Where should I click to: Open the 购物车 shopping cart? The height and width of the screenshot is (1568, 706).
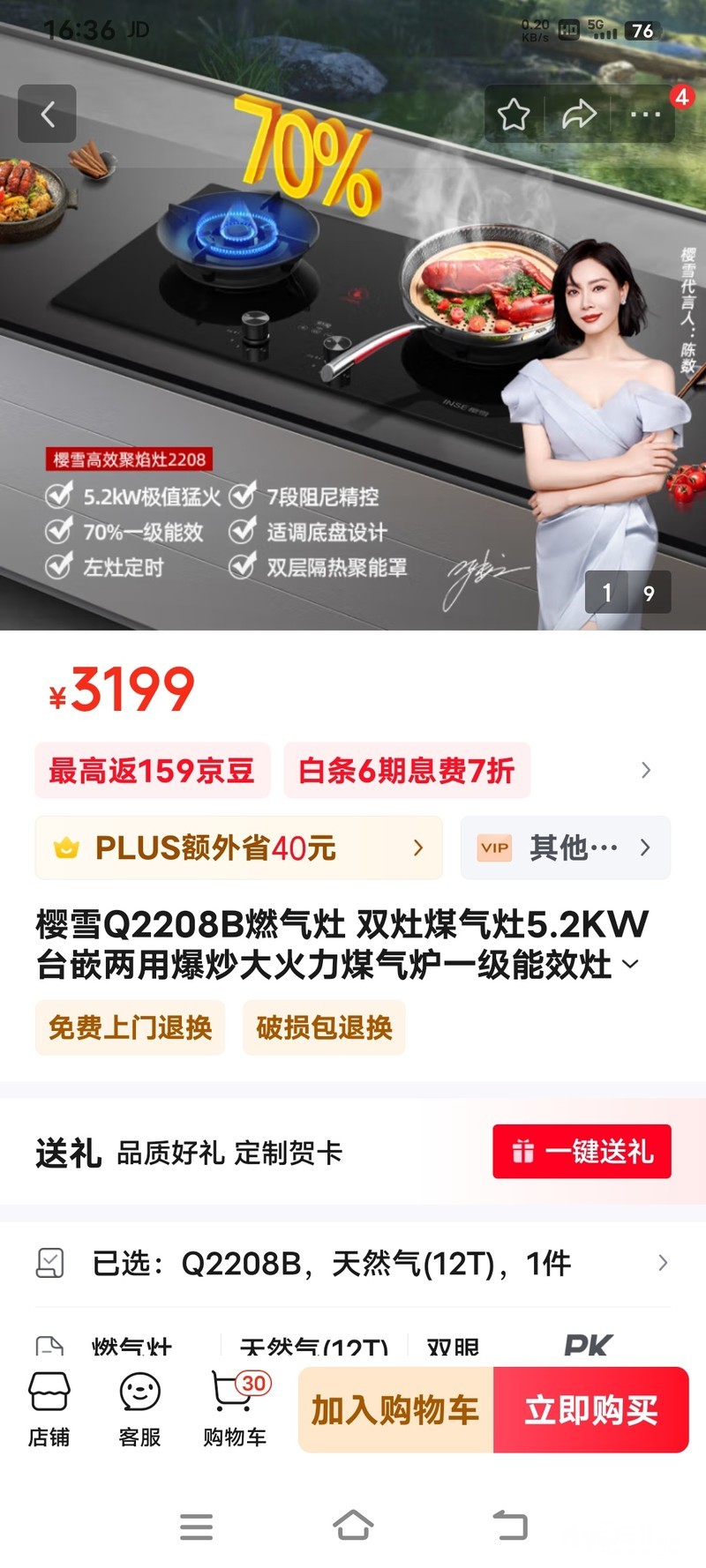point(235,1409)
